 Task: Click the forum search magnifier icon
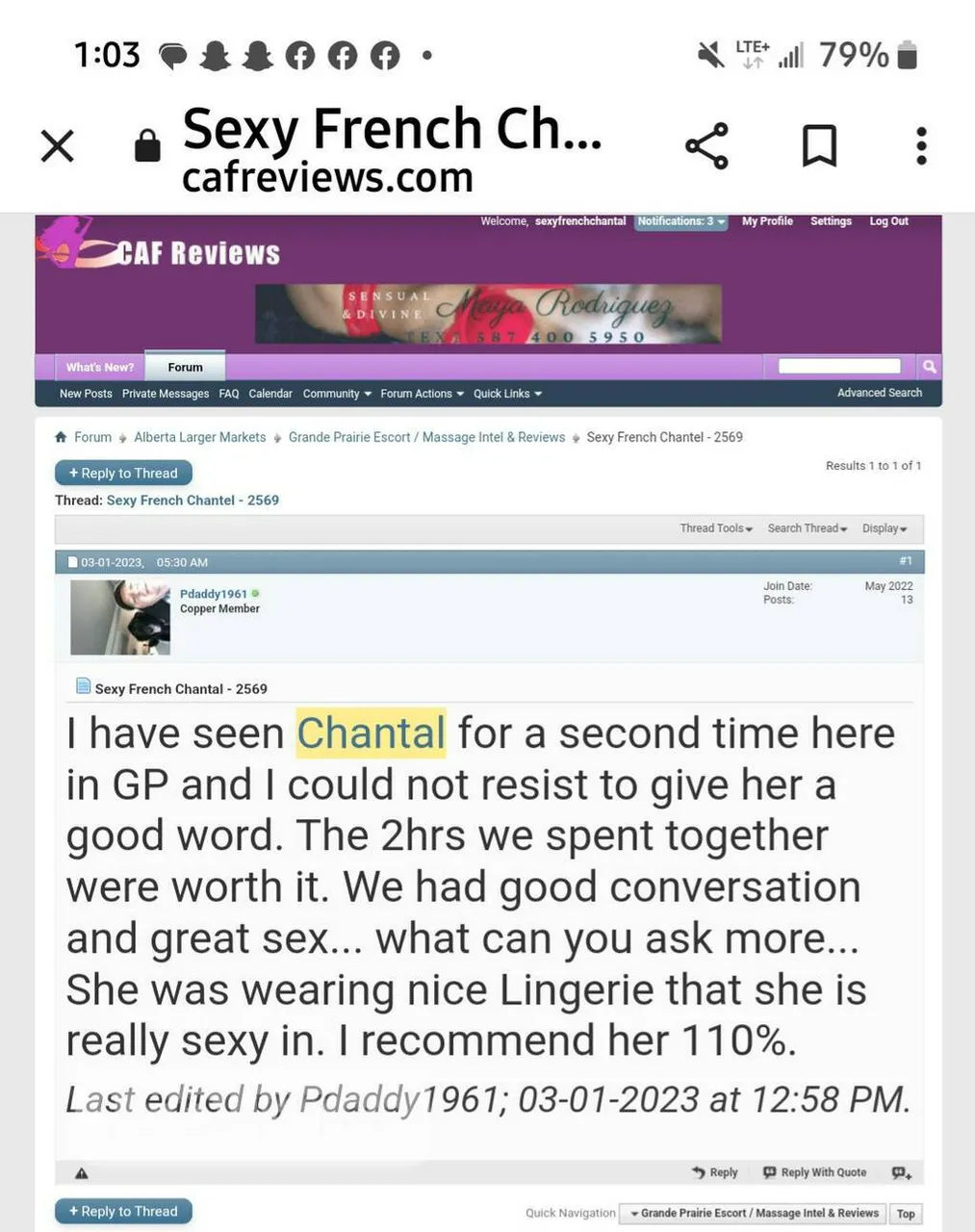pyautogui.click(x=928, y=366)
